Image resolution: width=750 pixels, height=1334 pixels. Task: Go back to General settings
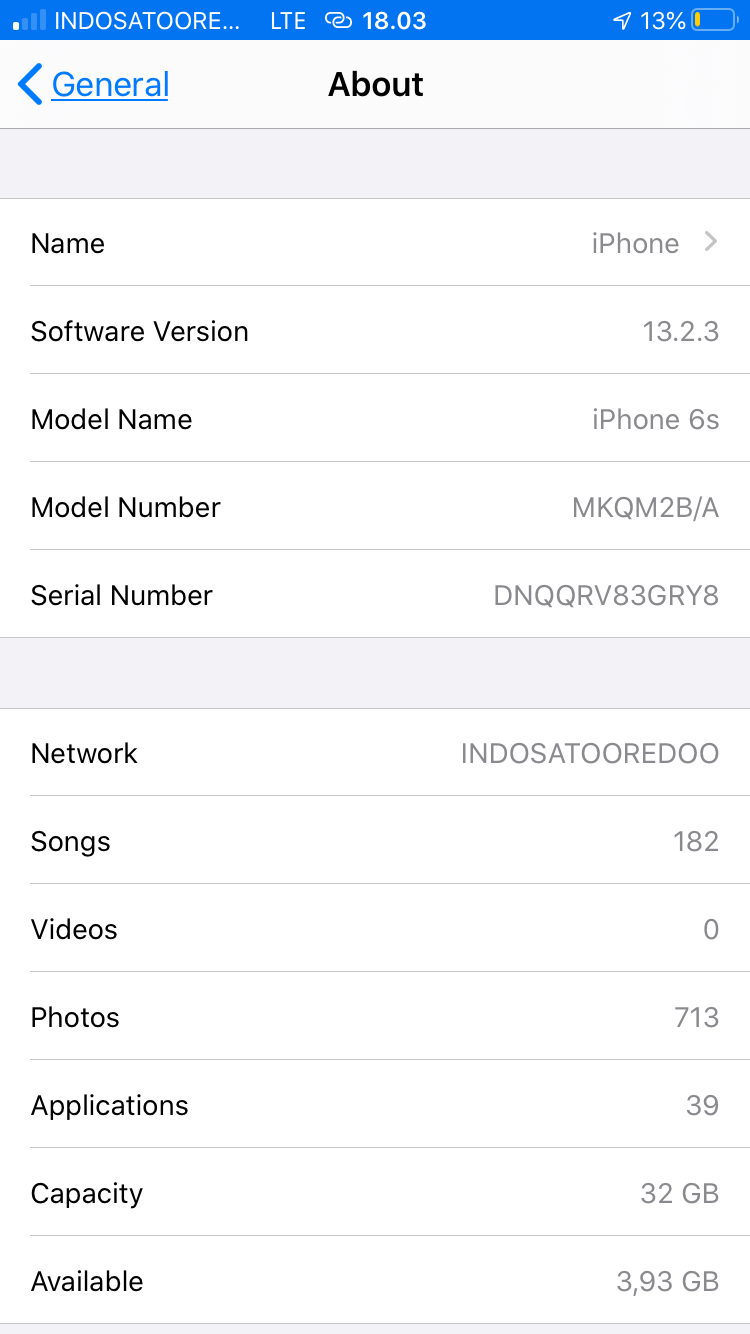point(95,85)
